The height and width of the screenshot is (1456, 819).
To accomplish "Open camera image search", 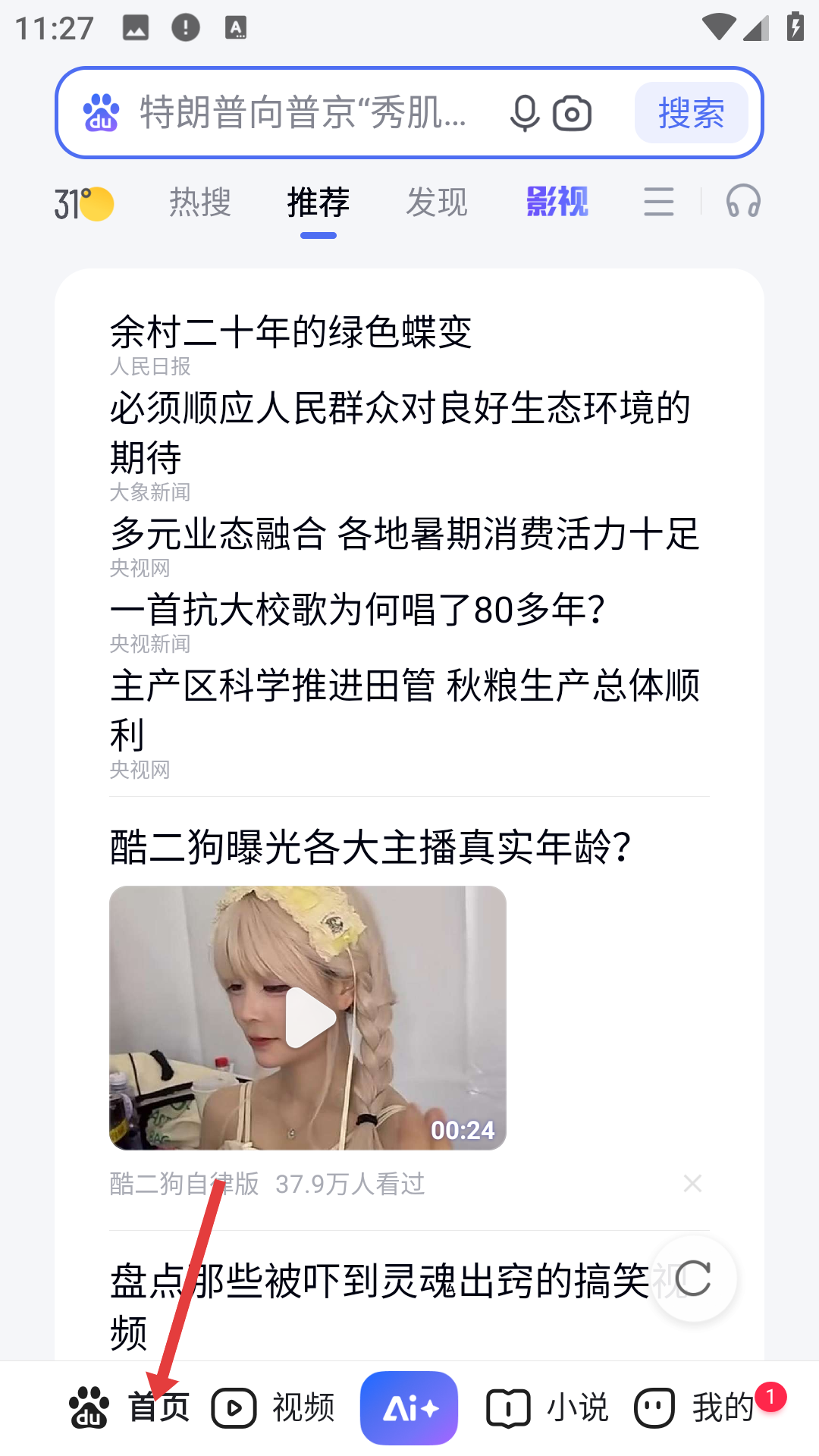I will [x=573, y=114].
